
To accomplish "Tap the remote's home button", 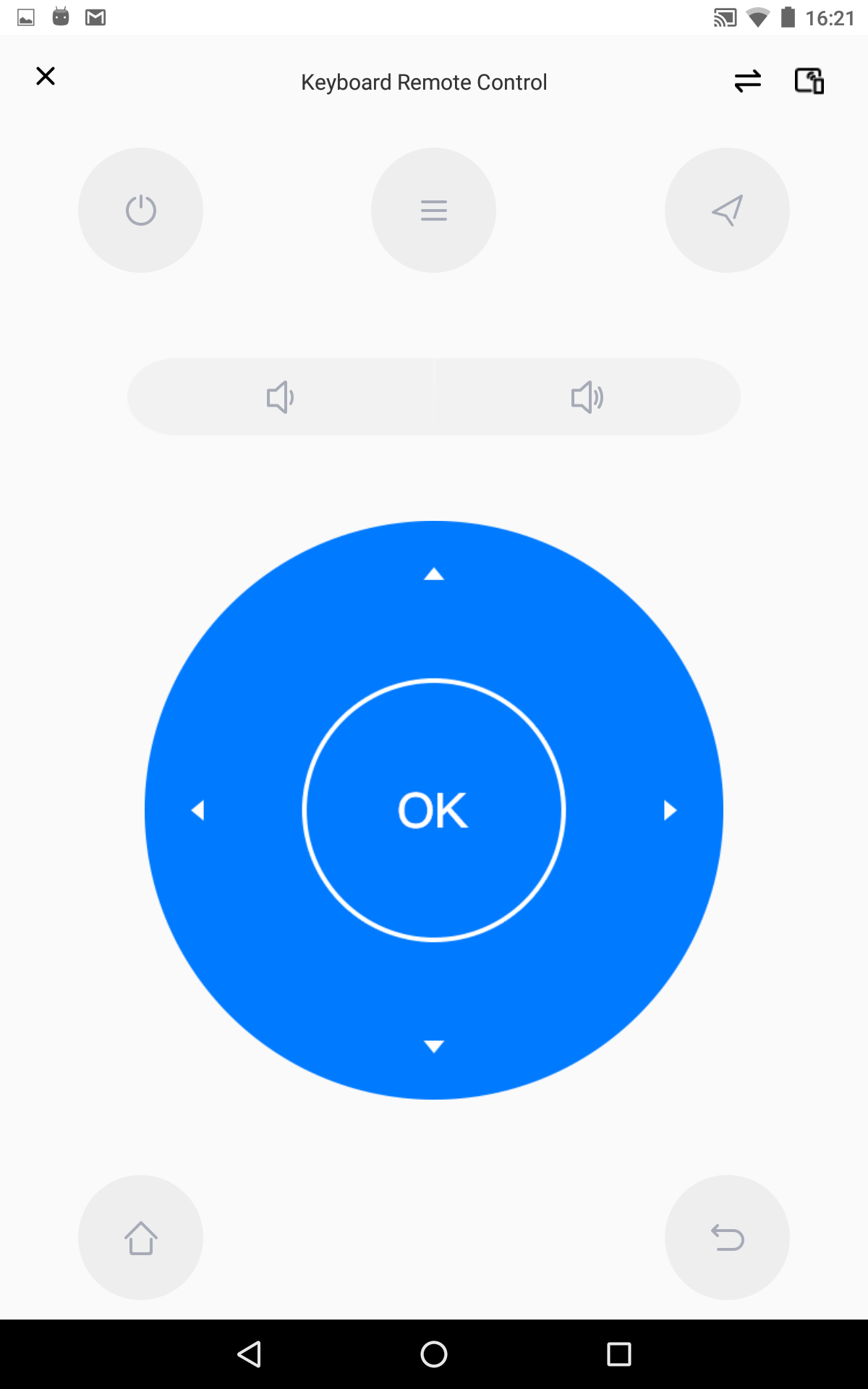I will (x=140, y=1238).
